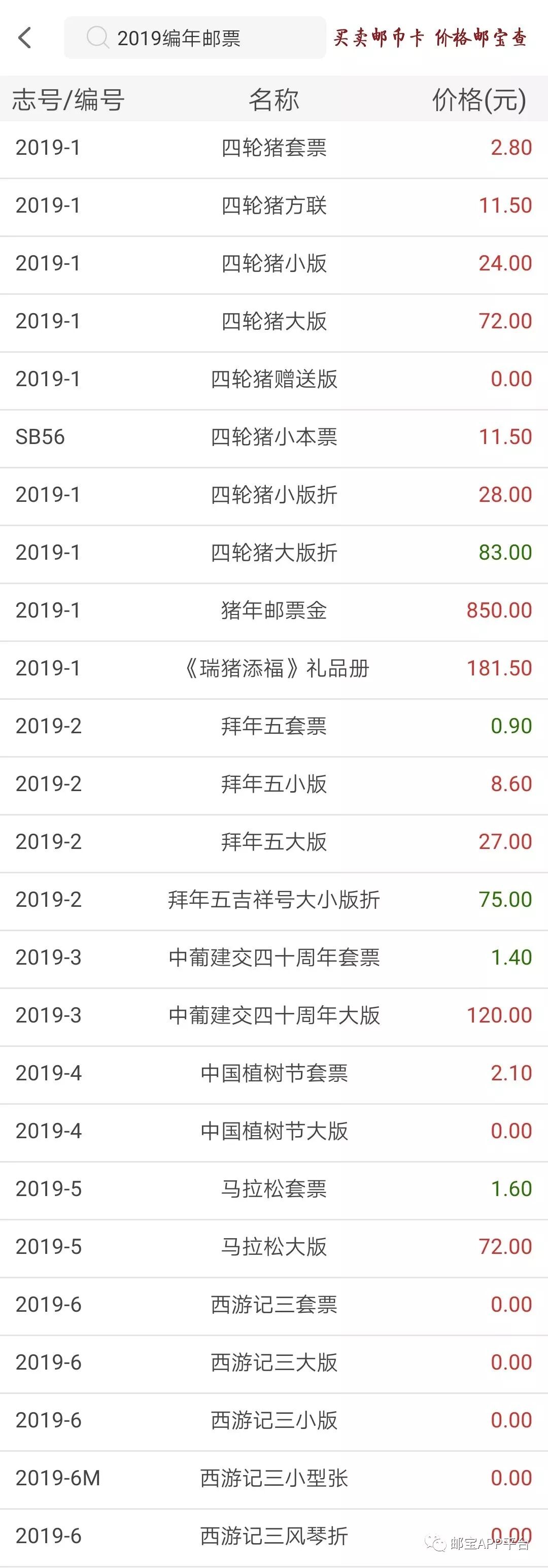
Task: Go back using the top-left arrow
Action: [x=25, y=38]
